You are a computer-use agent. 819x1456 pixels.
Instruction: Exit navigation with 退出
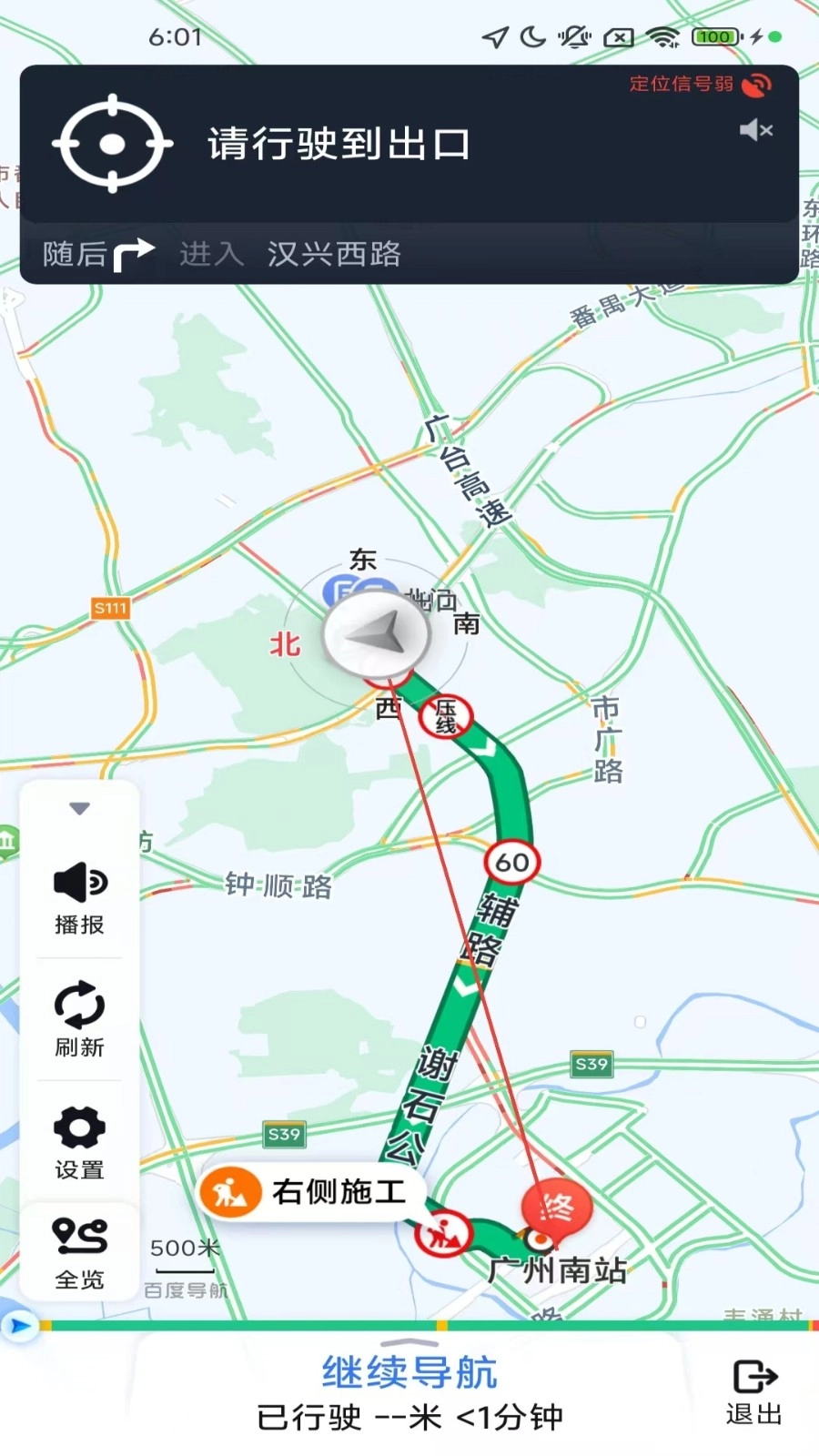[x=754, y=1392]
